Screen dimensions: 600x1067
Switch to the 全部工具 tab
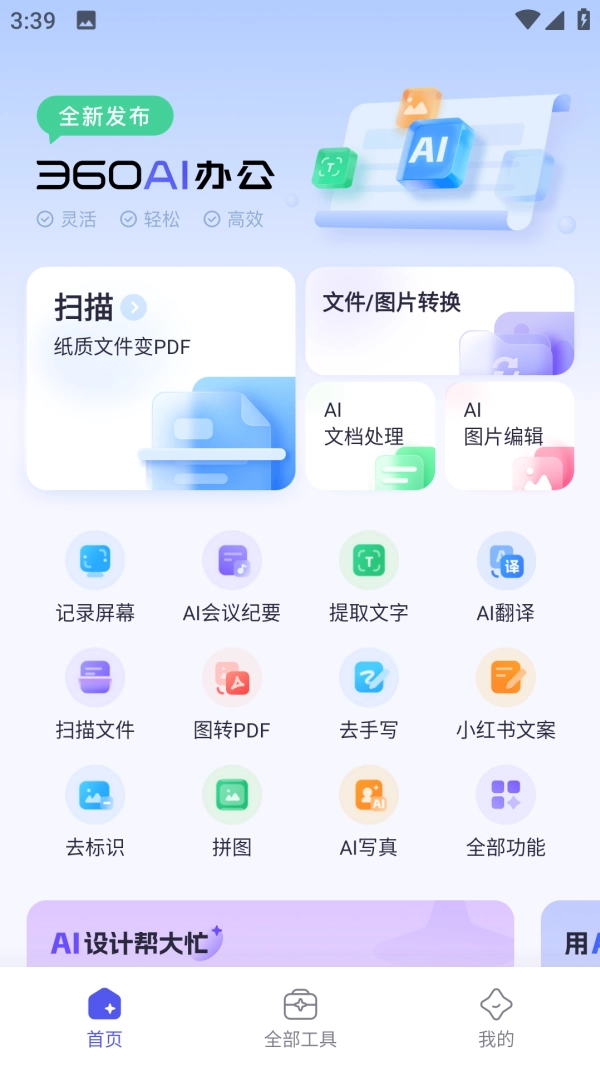click(x=300, y=1019)
